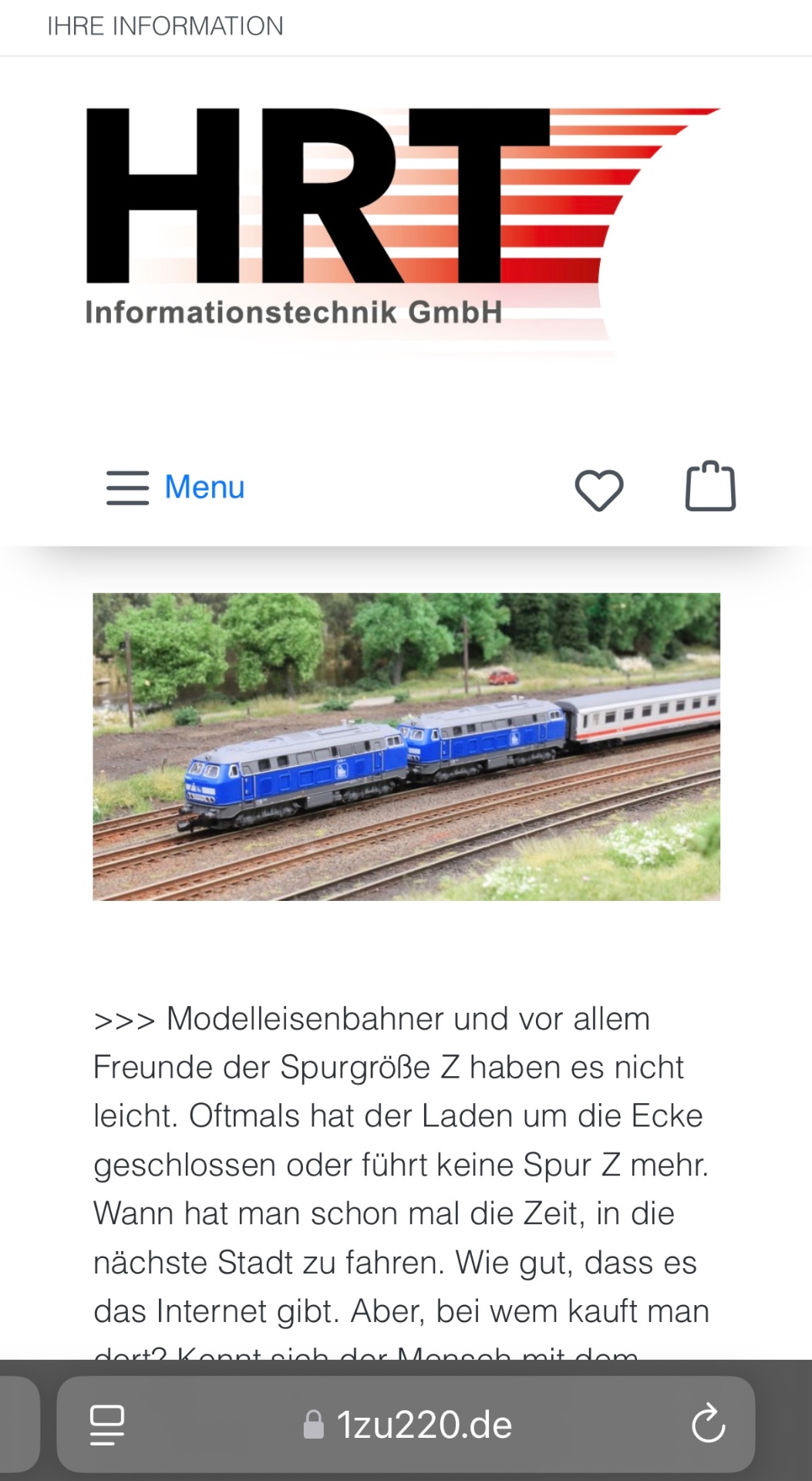Open the Menu hamburger button
The image size is (812, 1481).
click(175, 487)
